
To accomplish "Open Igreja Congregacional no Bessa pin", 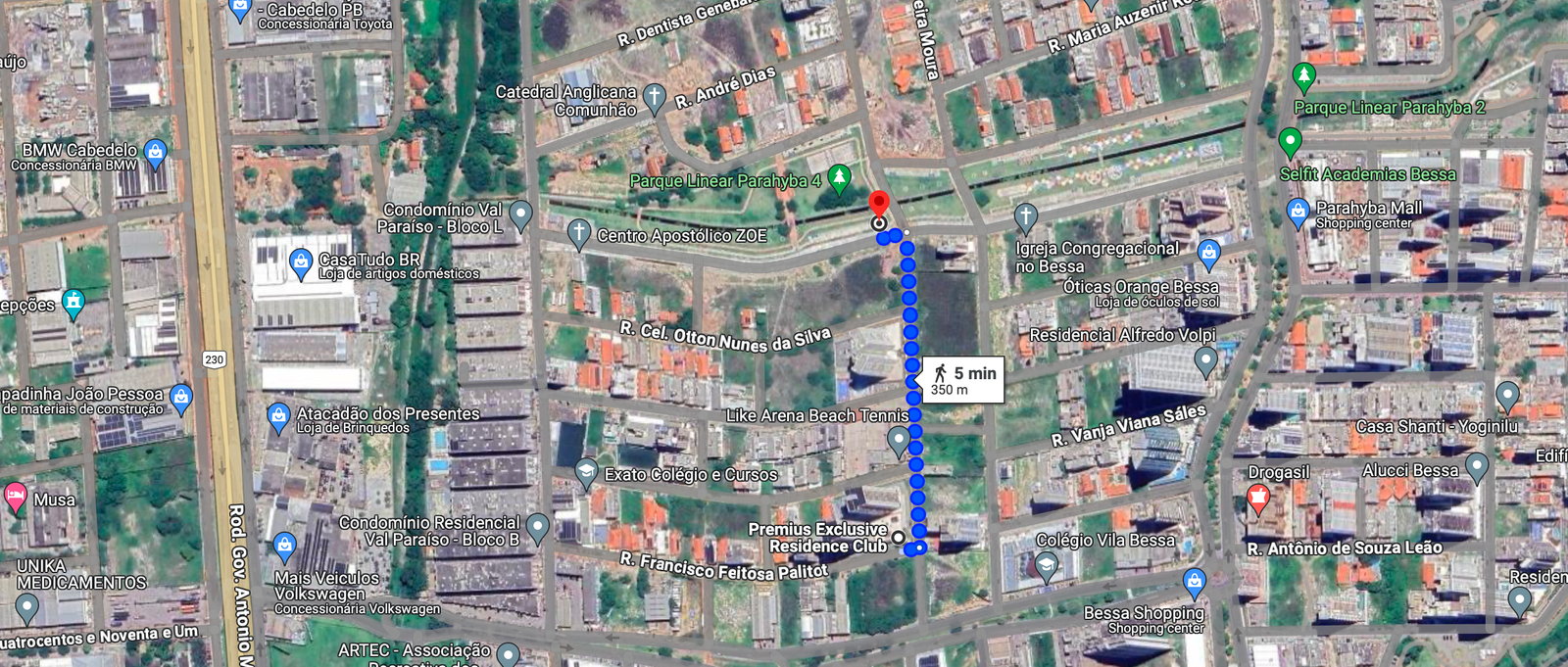I will pyautogui.click(x=1025, y=216).
